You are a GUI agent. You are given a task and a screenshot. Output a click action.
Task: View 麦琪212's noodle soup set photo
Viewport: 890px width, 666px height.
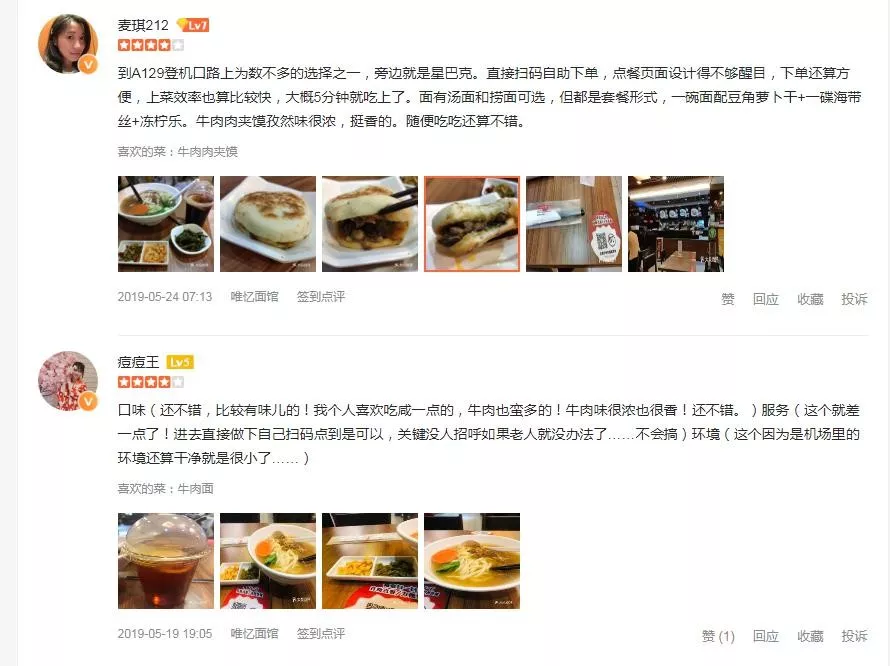165,224
